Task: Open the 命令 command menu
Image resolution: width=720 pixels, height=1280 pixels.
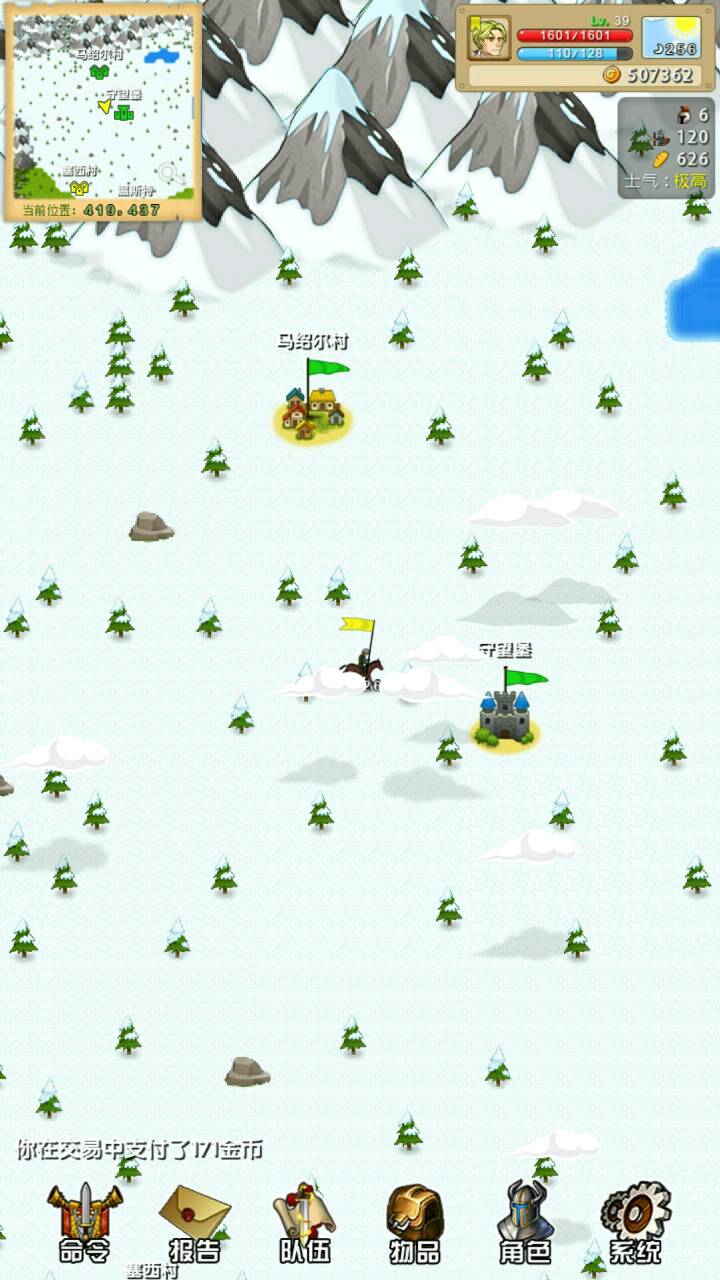Action: [85, 1222]
